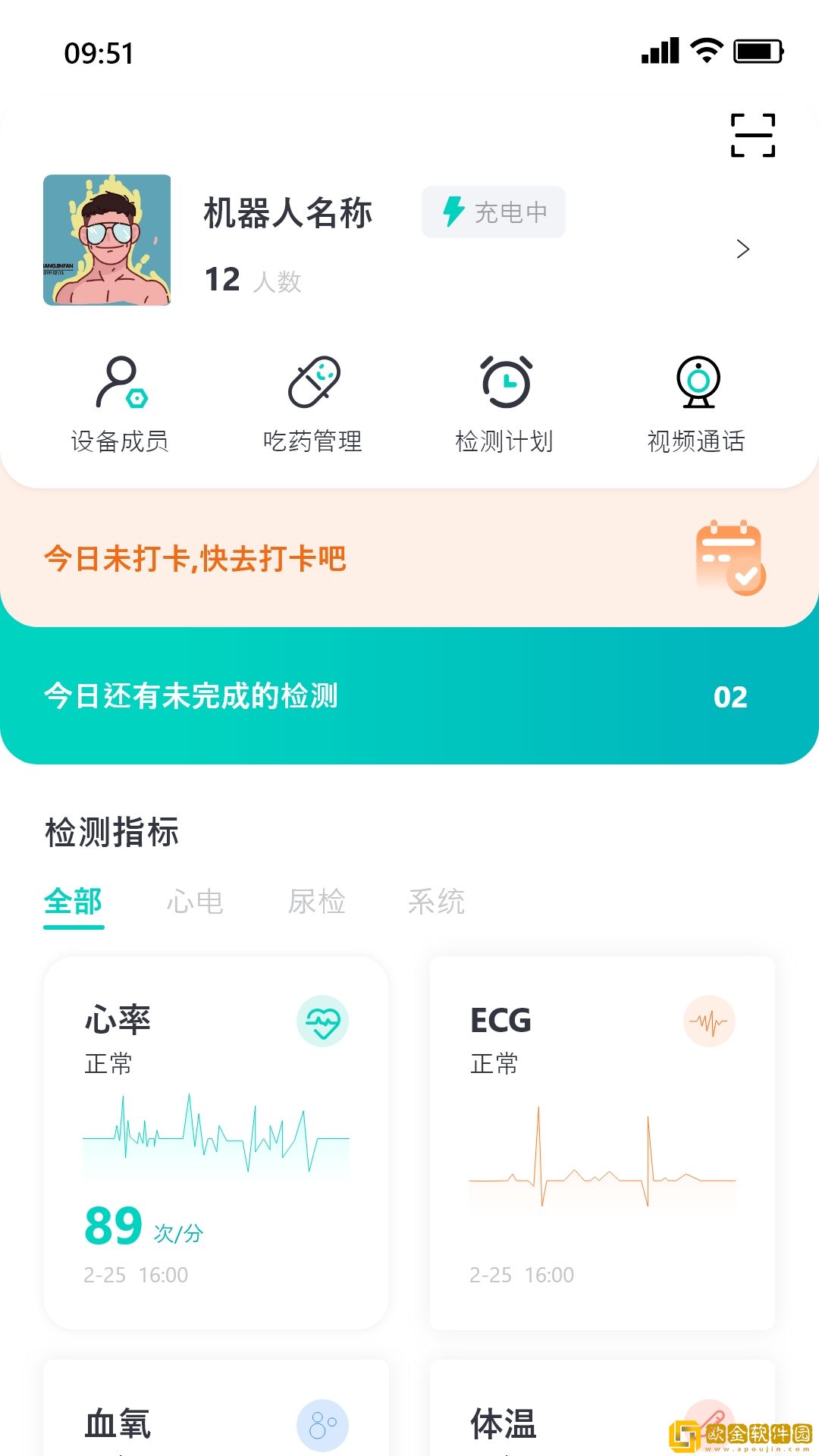819x1456 pixels.
Task: Tap the 12 人数 member count
Action: [x=250, y=280]
